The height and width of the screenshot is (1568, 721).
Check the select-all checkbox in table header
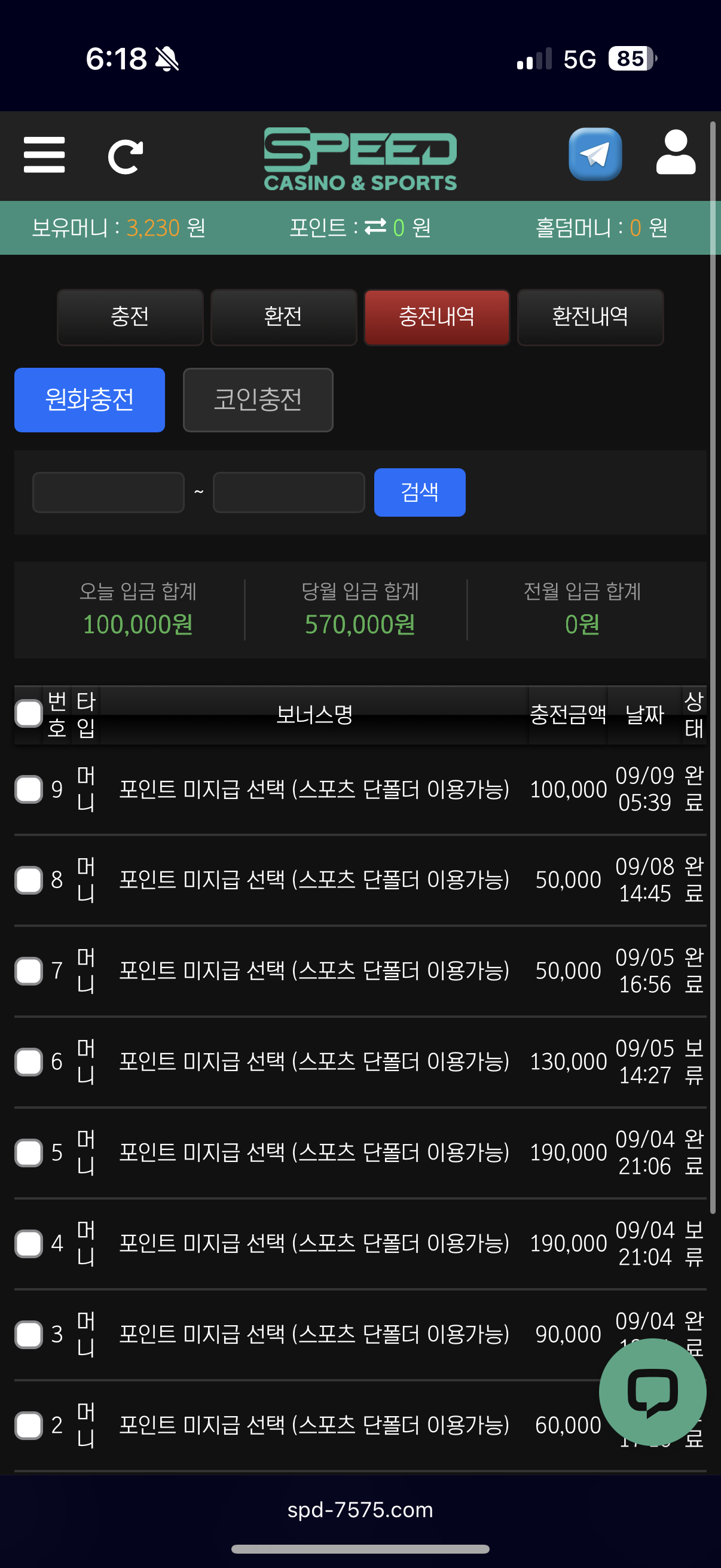[x=29, y=713]
